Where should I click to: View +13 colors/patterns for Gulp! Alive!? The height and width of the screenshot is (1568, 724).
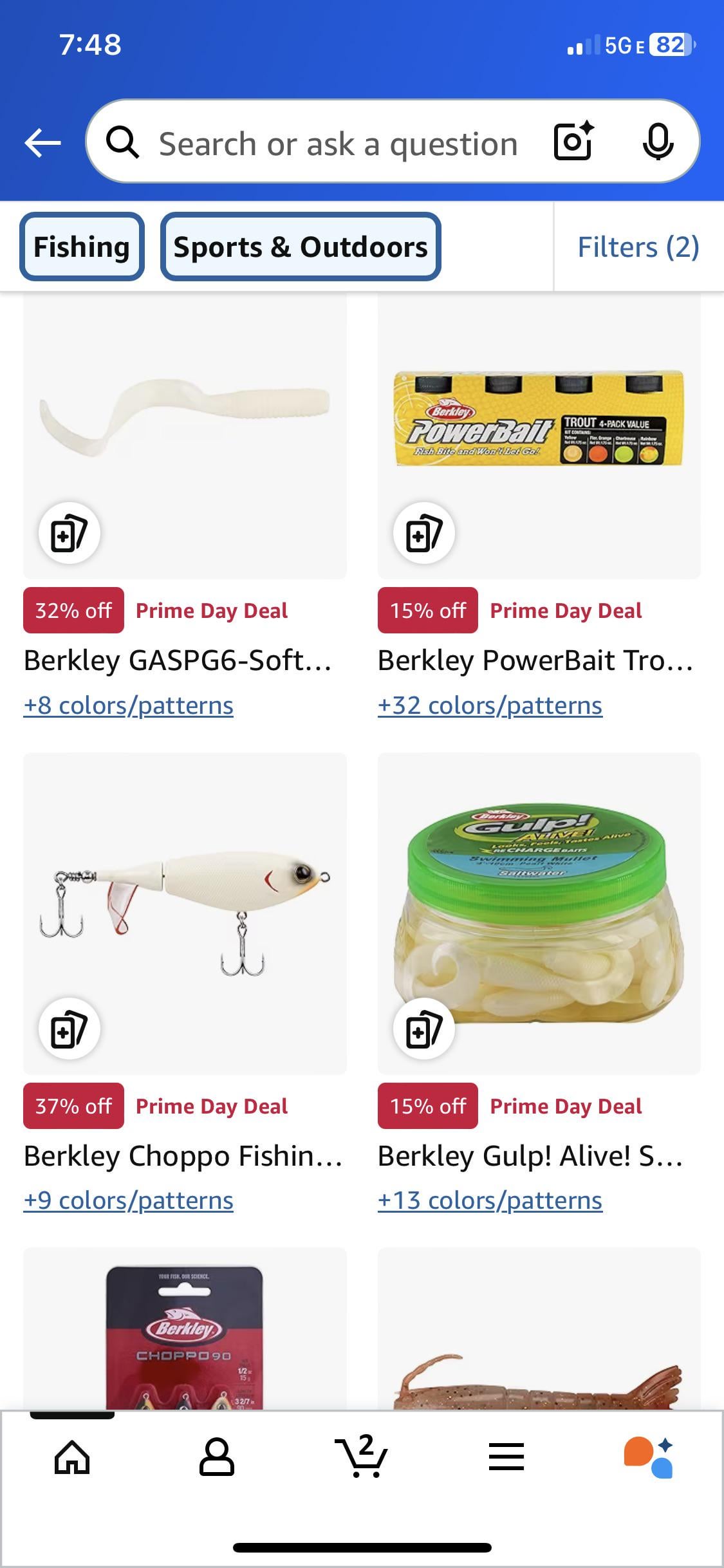[490, 1200]
